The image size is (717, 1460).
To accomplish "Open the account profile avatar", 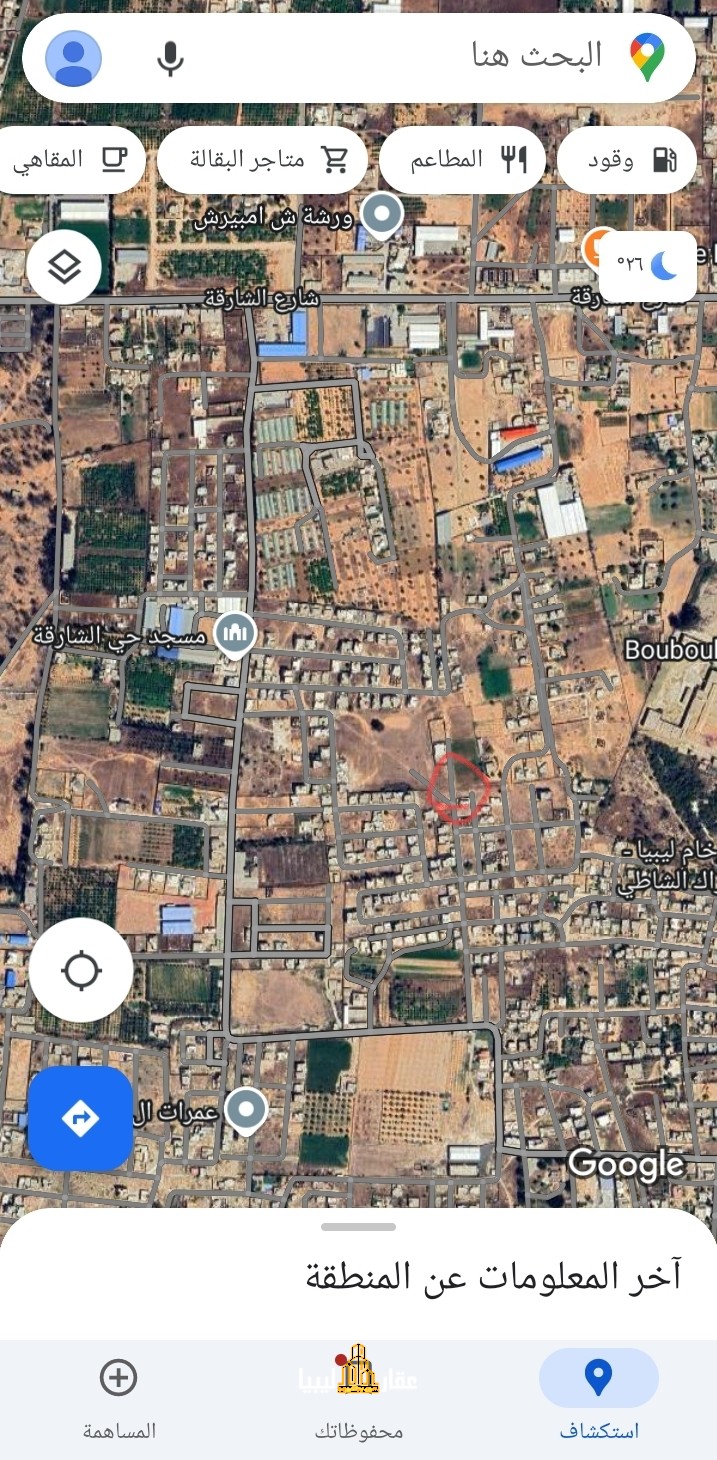I will coord(74,58).
